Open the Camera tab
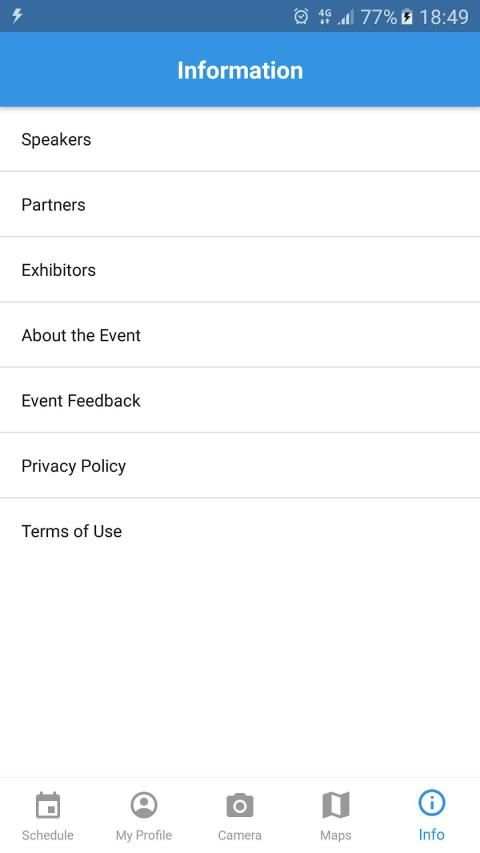480x853 pixels. 240,816
